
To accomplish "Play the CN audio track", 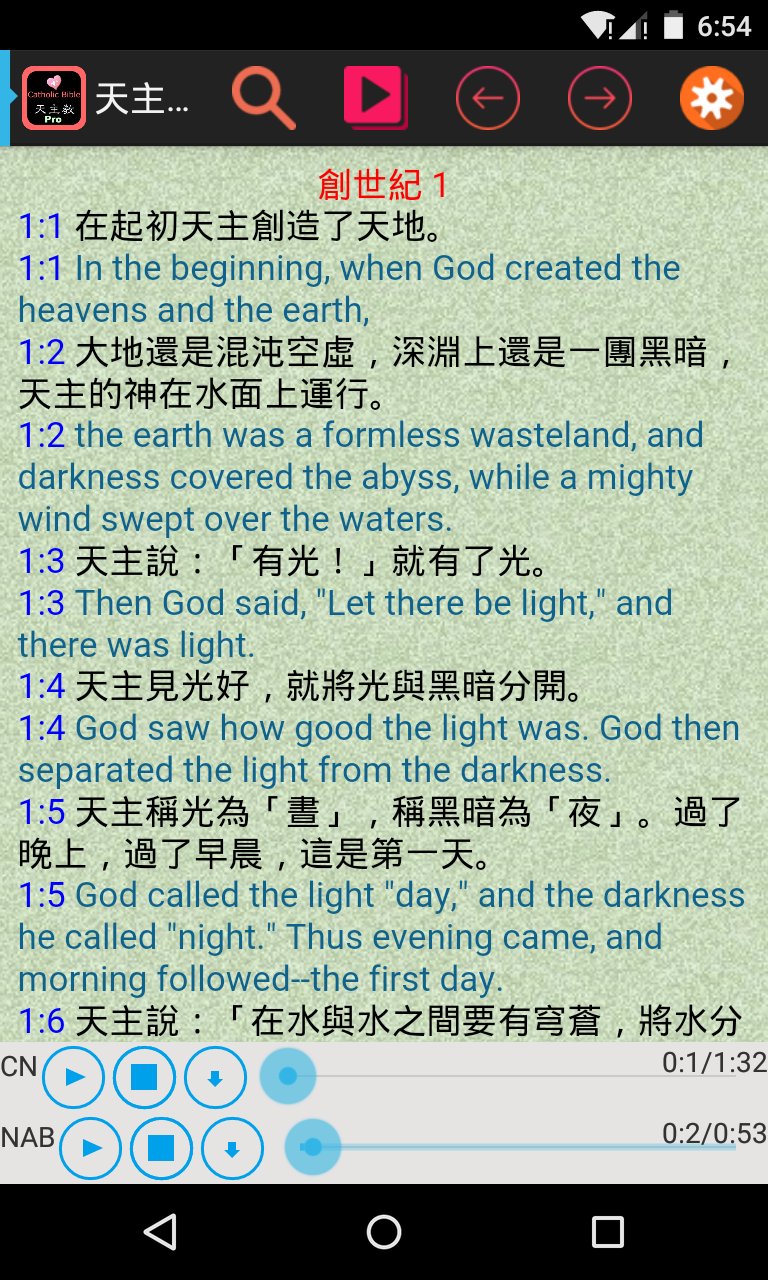I will coord(74,1077).
